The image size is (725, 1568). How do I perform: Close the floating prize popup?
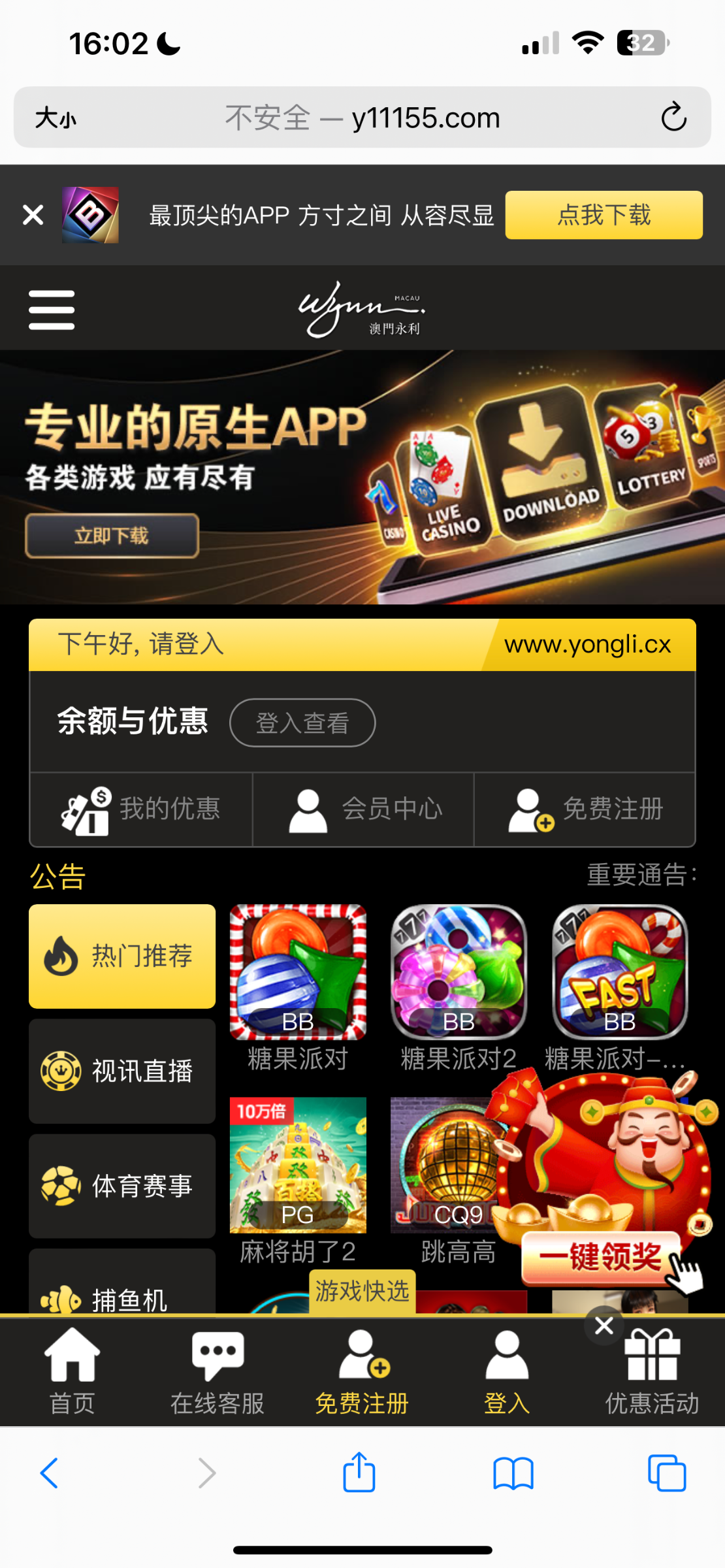(x=604, y=1326)
